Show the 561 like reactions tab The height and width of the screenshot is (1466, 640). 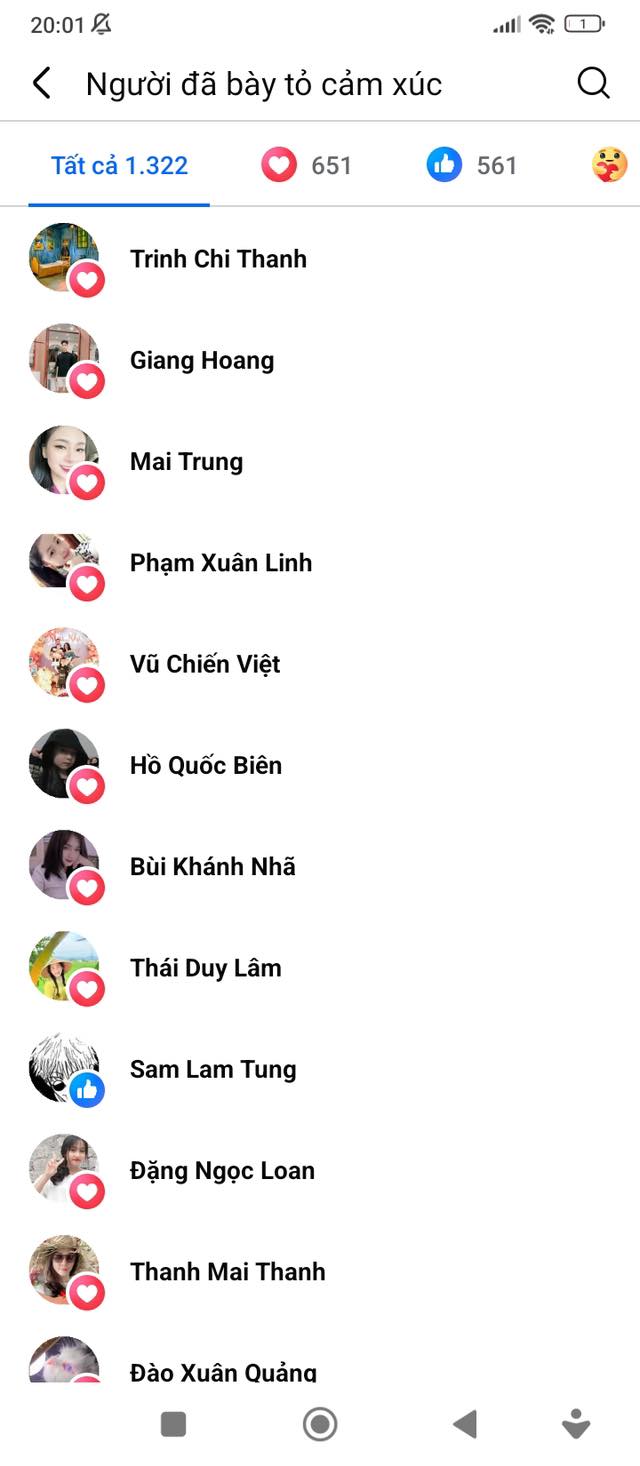472,165
